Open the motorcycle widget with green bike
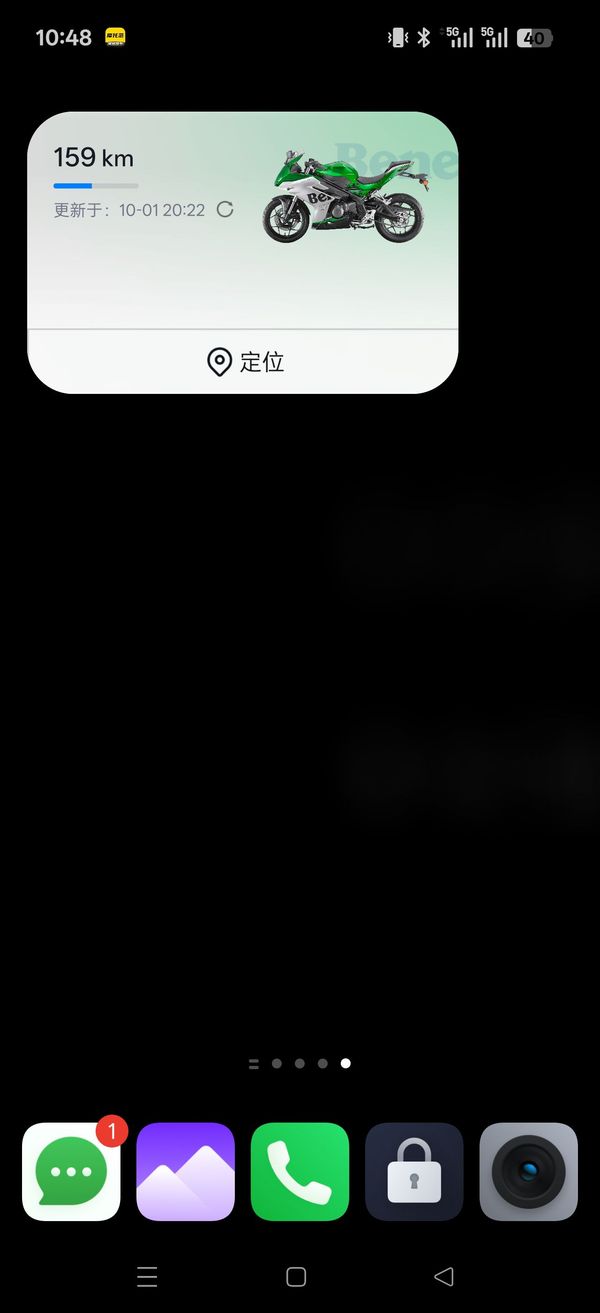This screenshot has width=600, height=1313. [341, 199]
